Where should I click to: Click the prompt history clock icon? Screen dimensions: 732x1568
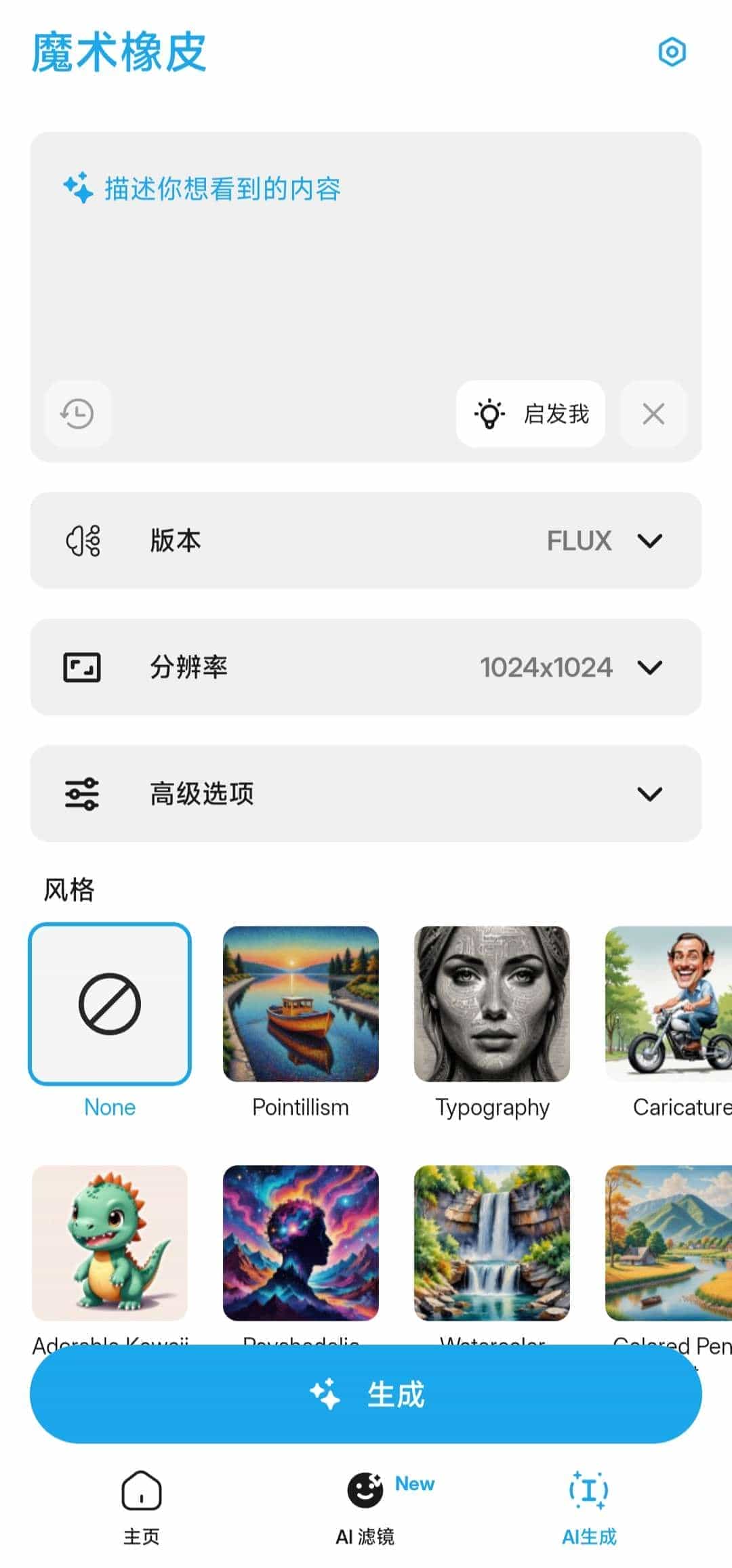pyautogui.click(x=77, y=414)
